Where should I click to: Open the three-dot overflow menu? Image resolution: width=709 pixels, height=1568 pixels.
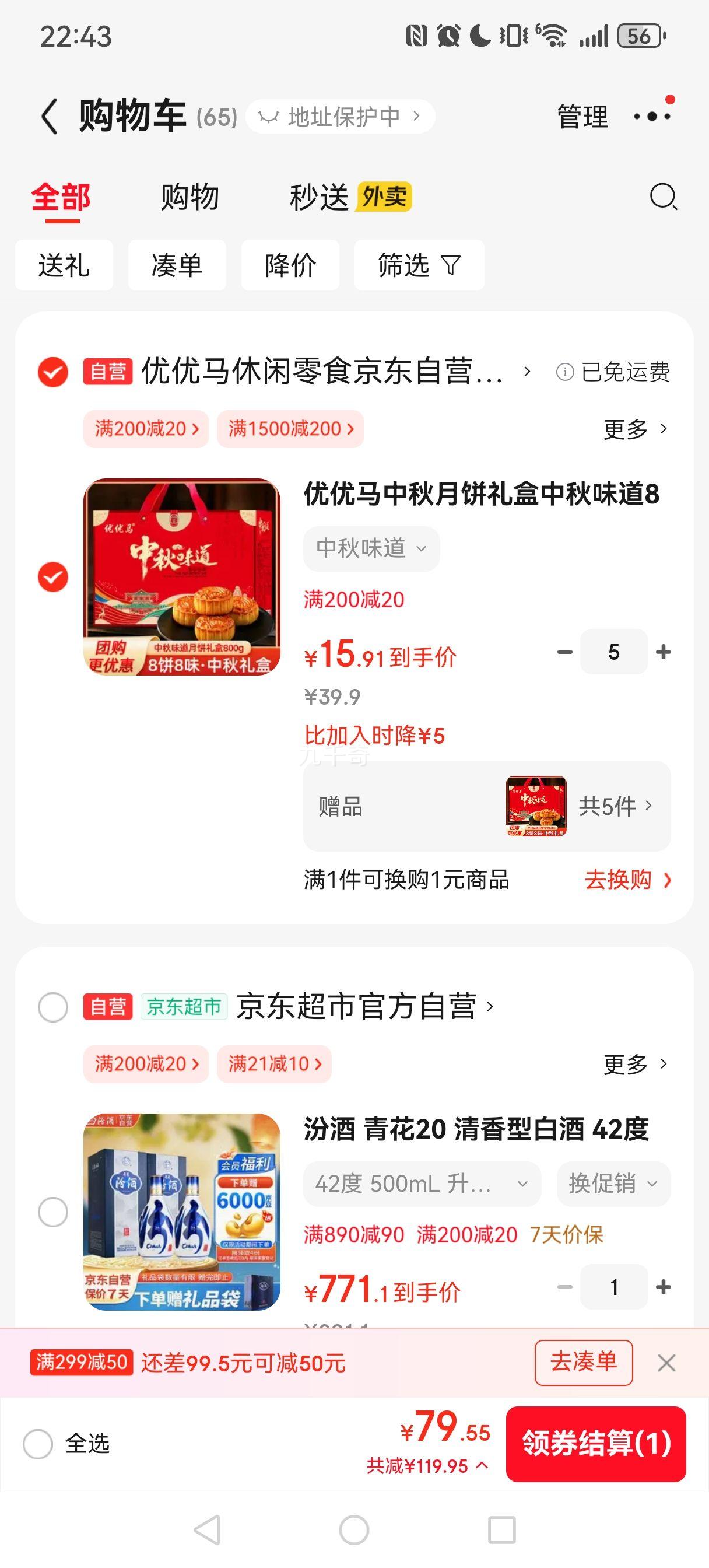click(651, 116)
